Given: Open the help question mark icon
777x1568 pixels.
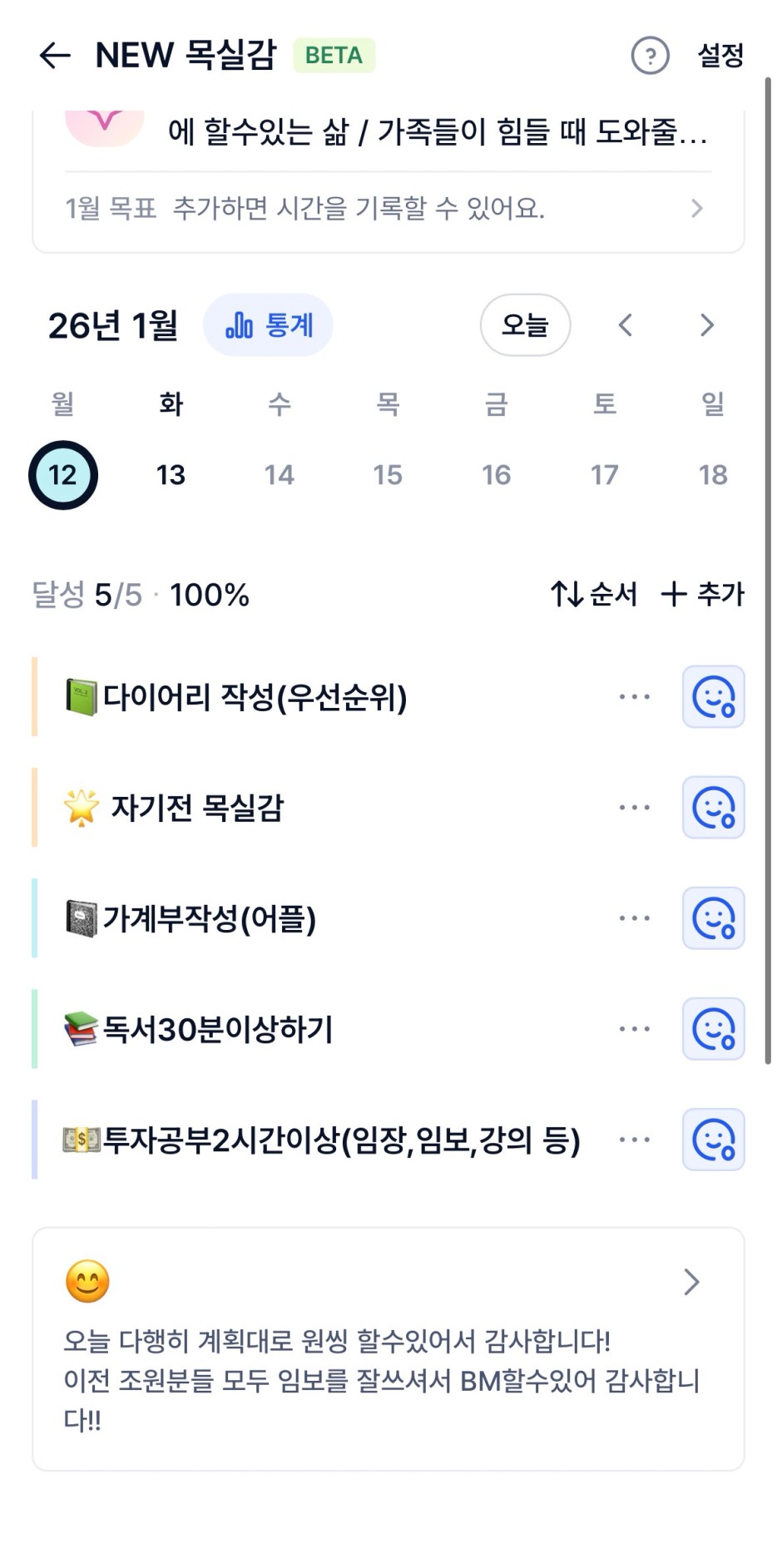Looking at the screenshot, I should 650,56.
